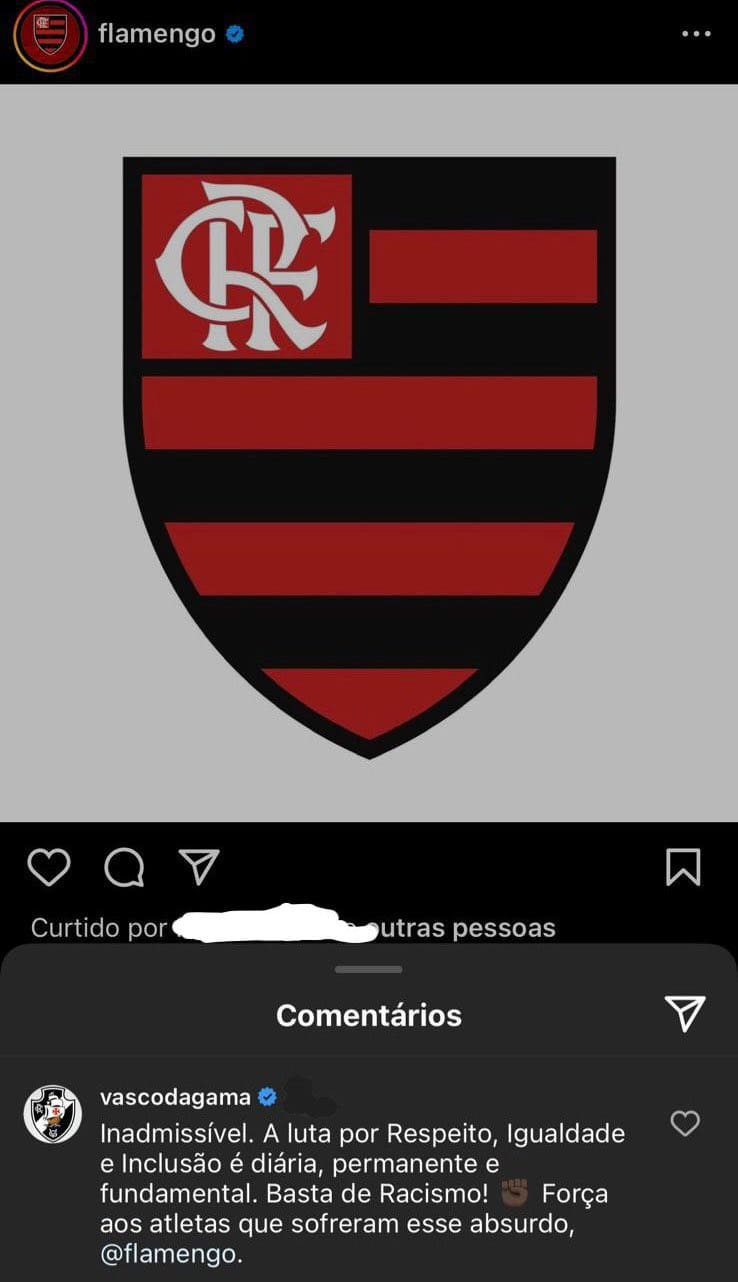The image size is (738, 1282).
Task: Tap the comments sheet drag handle
Action: point(369,969)
